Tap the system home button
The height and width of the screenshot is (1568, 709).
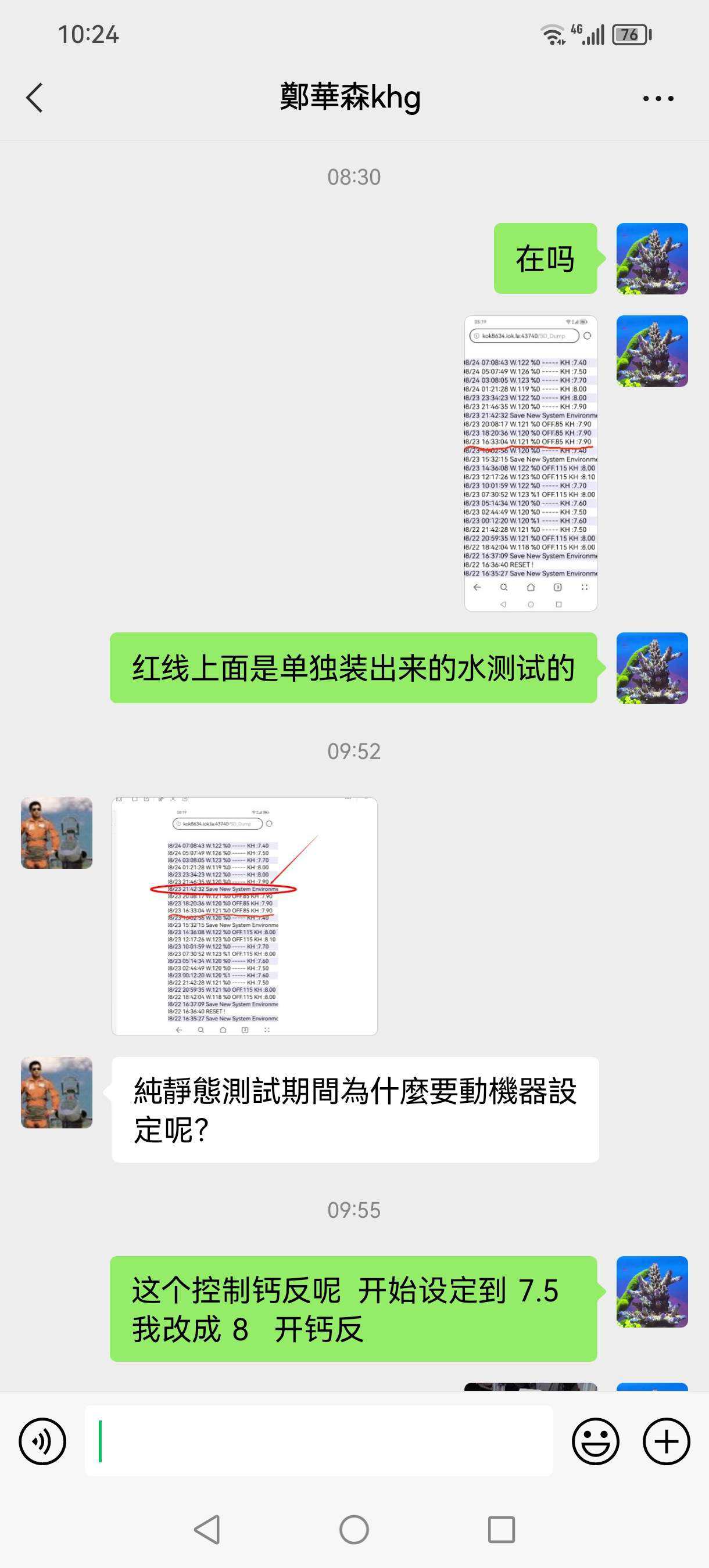click(354, 1530)
